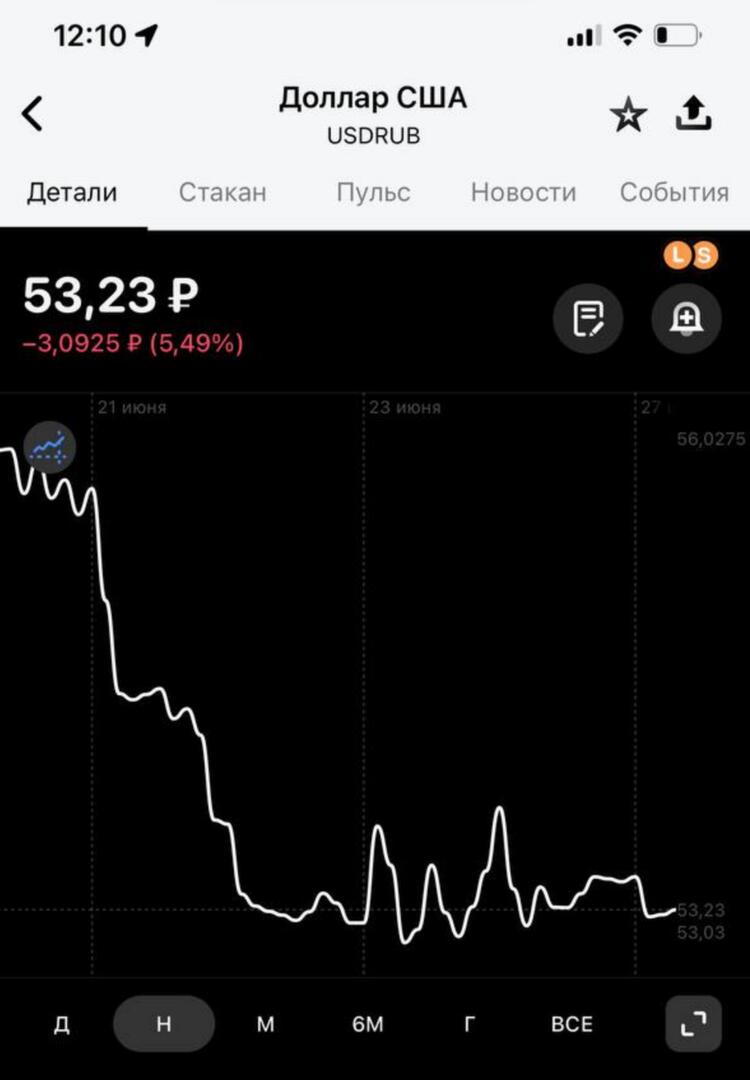Select the М month chart period
This screenshot has width=750, height=1080.
(x=265, y=1024)
